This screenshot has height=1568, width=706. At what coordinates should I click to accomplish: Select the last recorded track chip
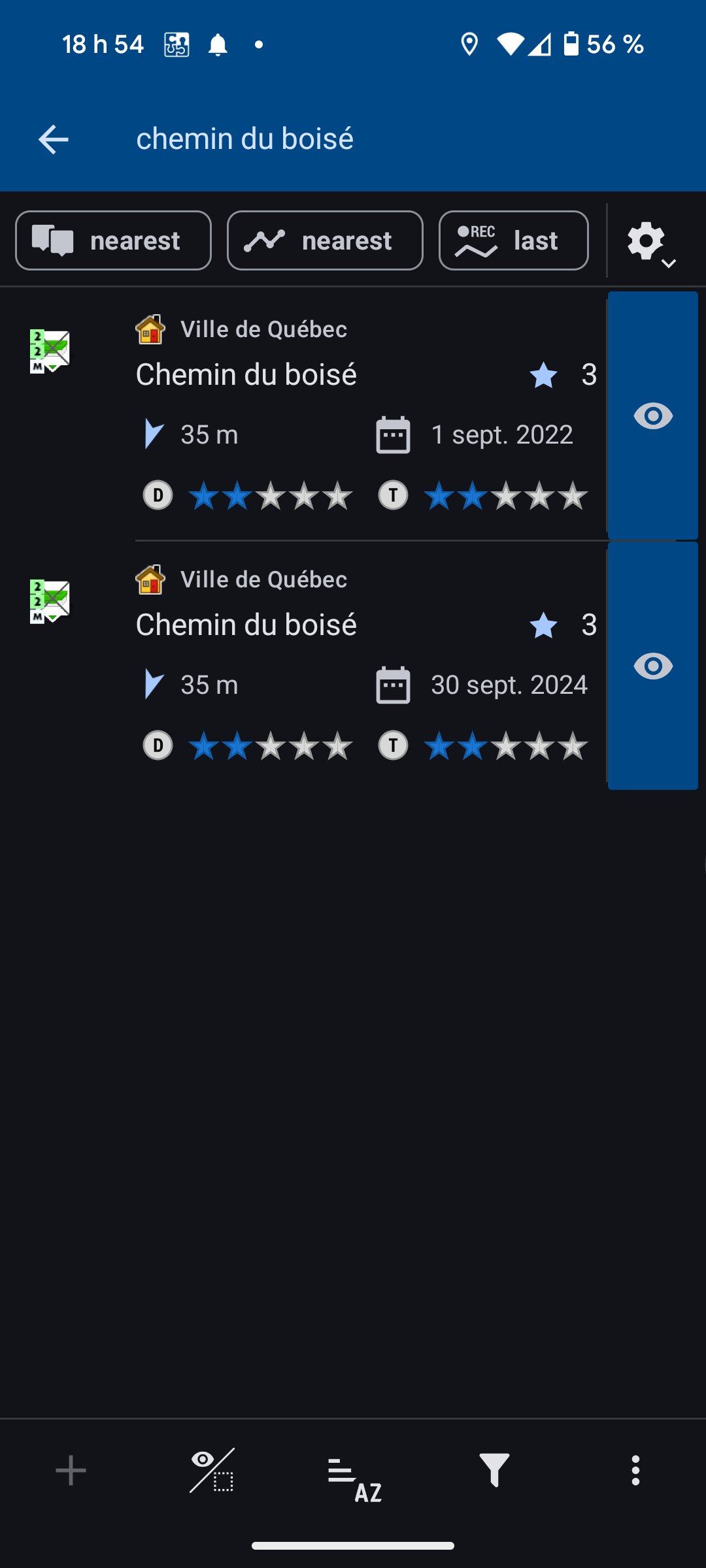(513, 240)
